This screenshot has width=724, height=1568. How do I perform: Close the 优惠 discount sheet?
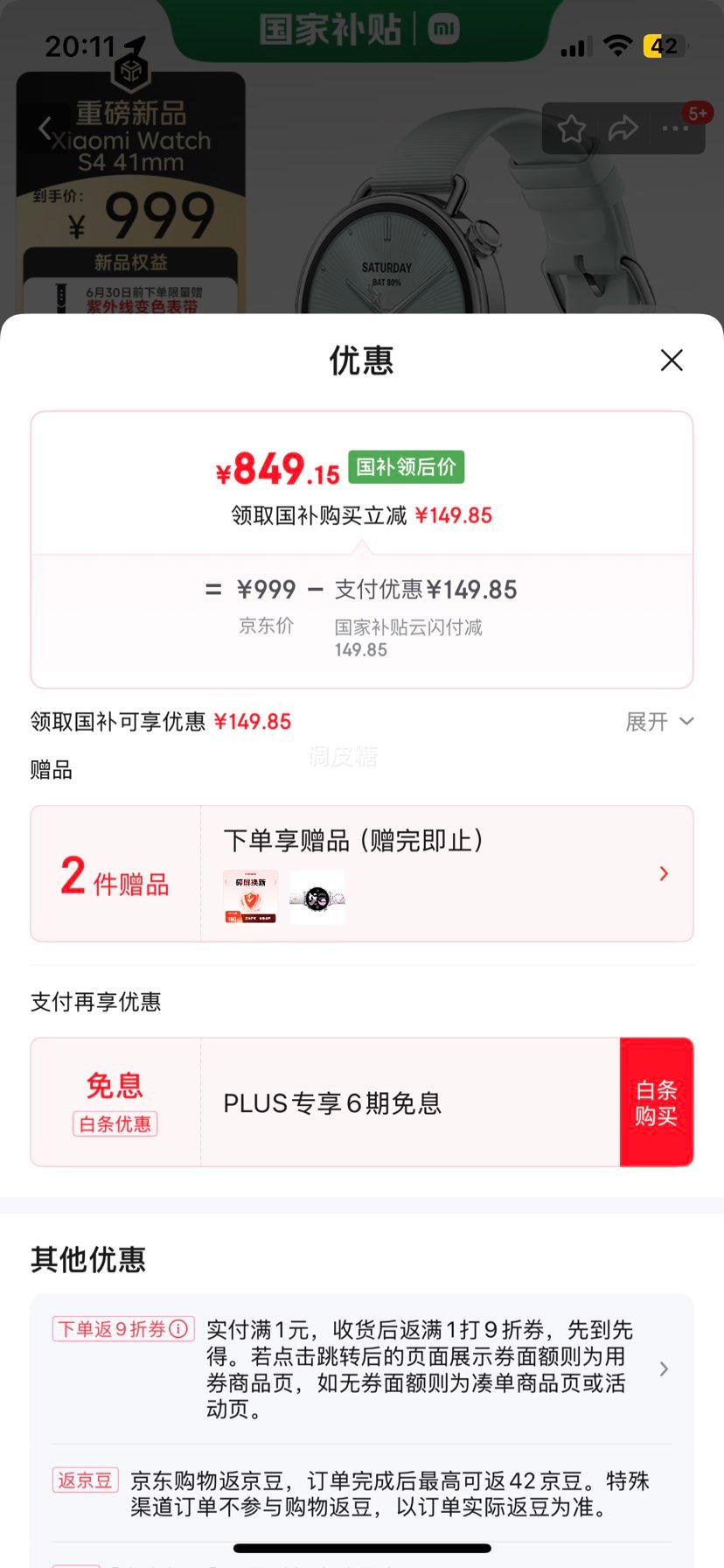tap(672, 360)
